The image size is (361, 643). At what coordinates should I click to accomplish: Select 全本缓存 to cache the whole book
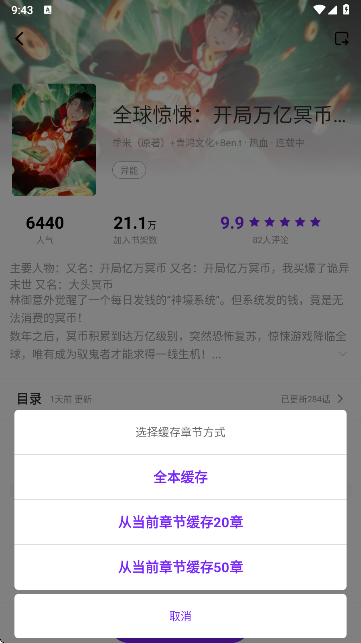pyautogui.click(x=180, y=477)
